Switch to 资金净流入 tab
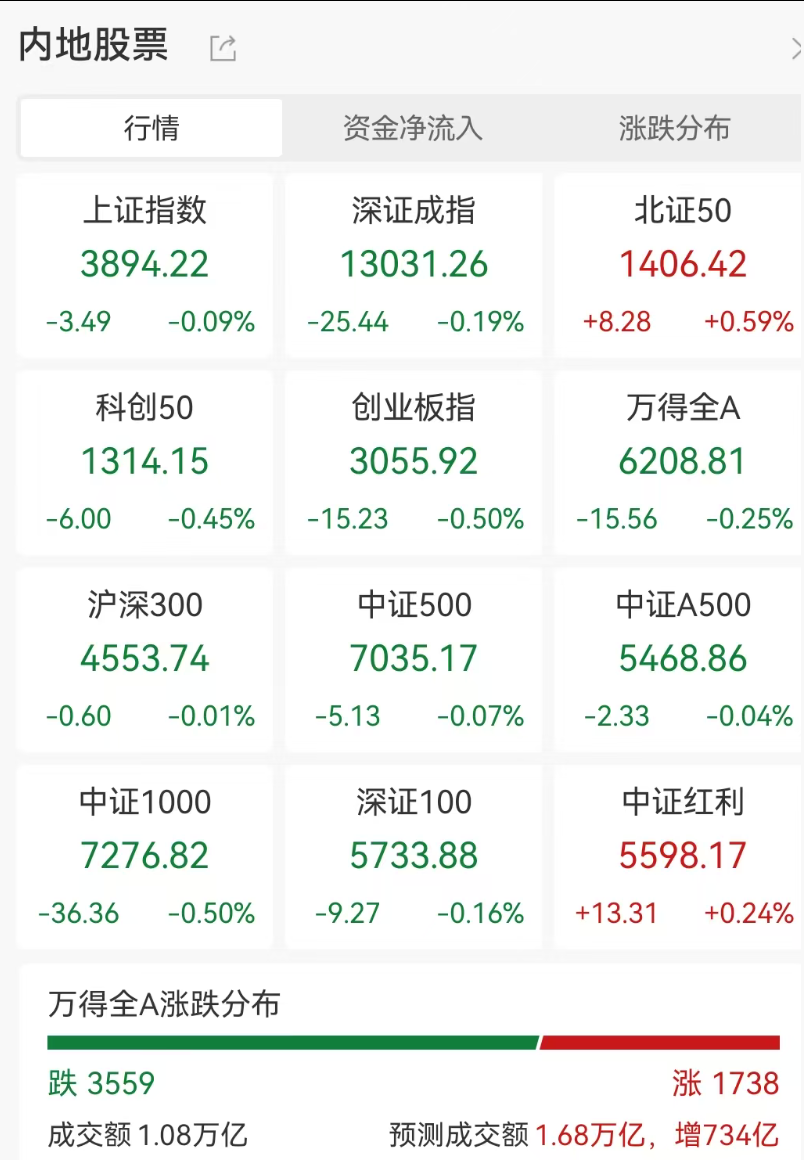Screen dimensions: 804x1160 coord(412,128)
